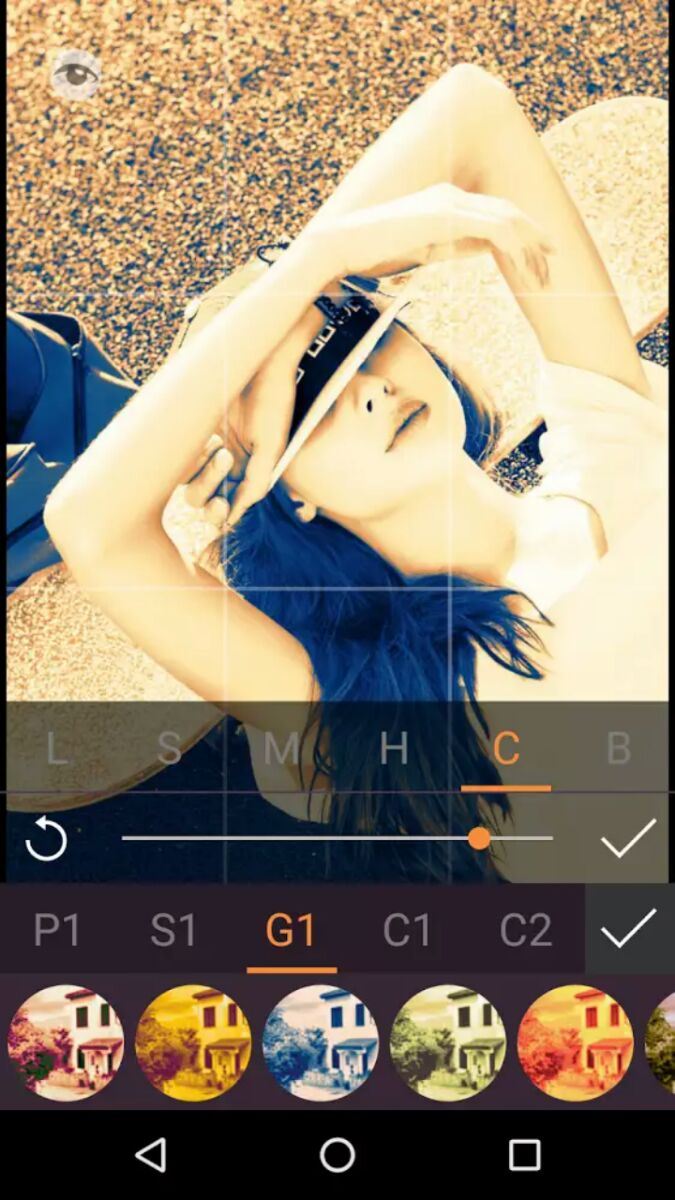Select the C adjustment tab
This screenshot has height=1200, width=675.
[506, 748]
